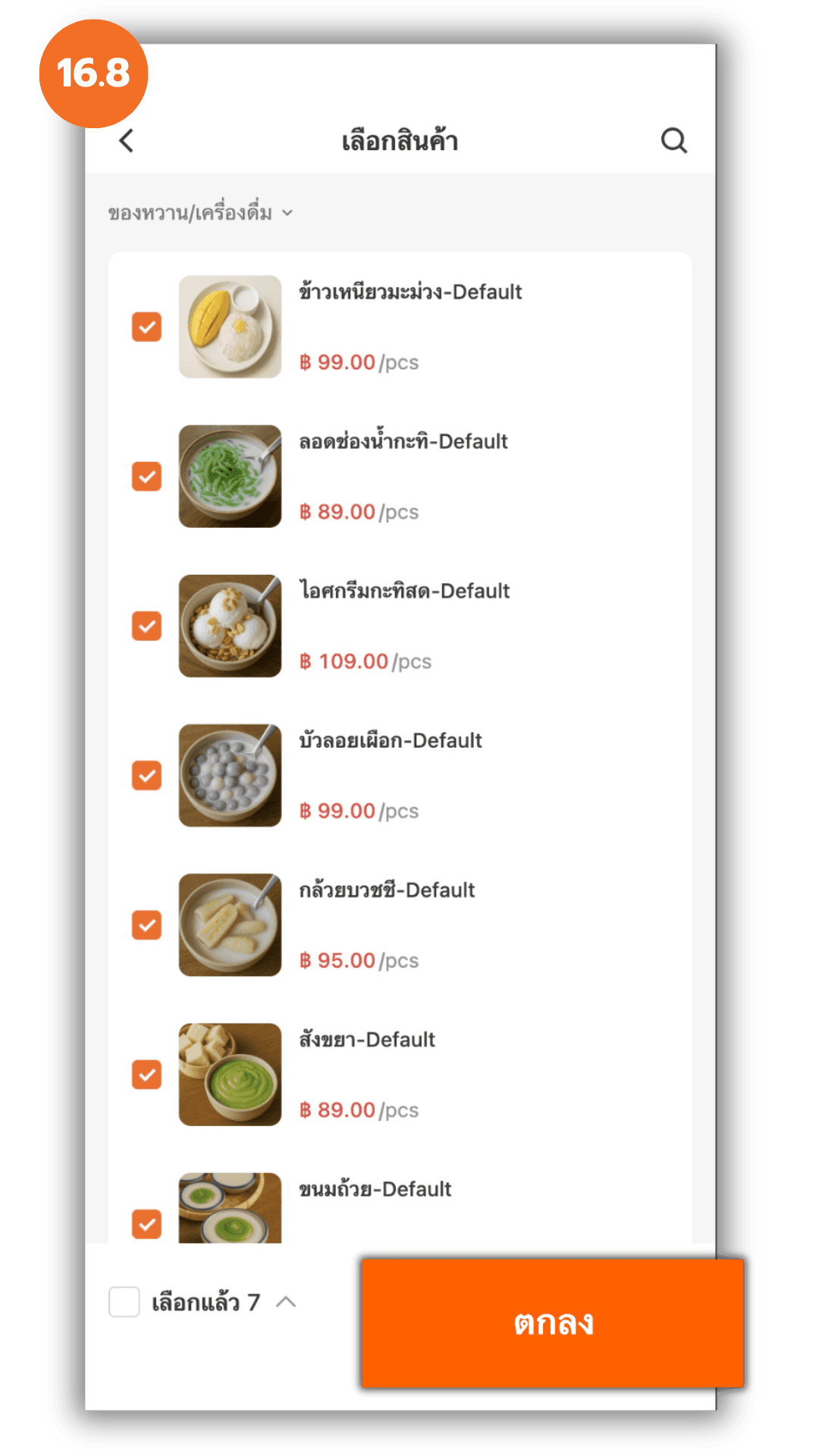Image resolution: width=819 pixels, height=1456 pixels.
Task: Expand the ของหวาน/เครื่องดื่ม category dropdown
Action: [200, 213]
